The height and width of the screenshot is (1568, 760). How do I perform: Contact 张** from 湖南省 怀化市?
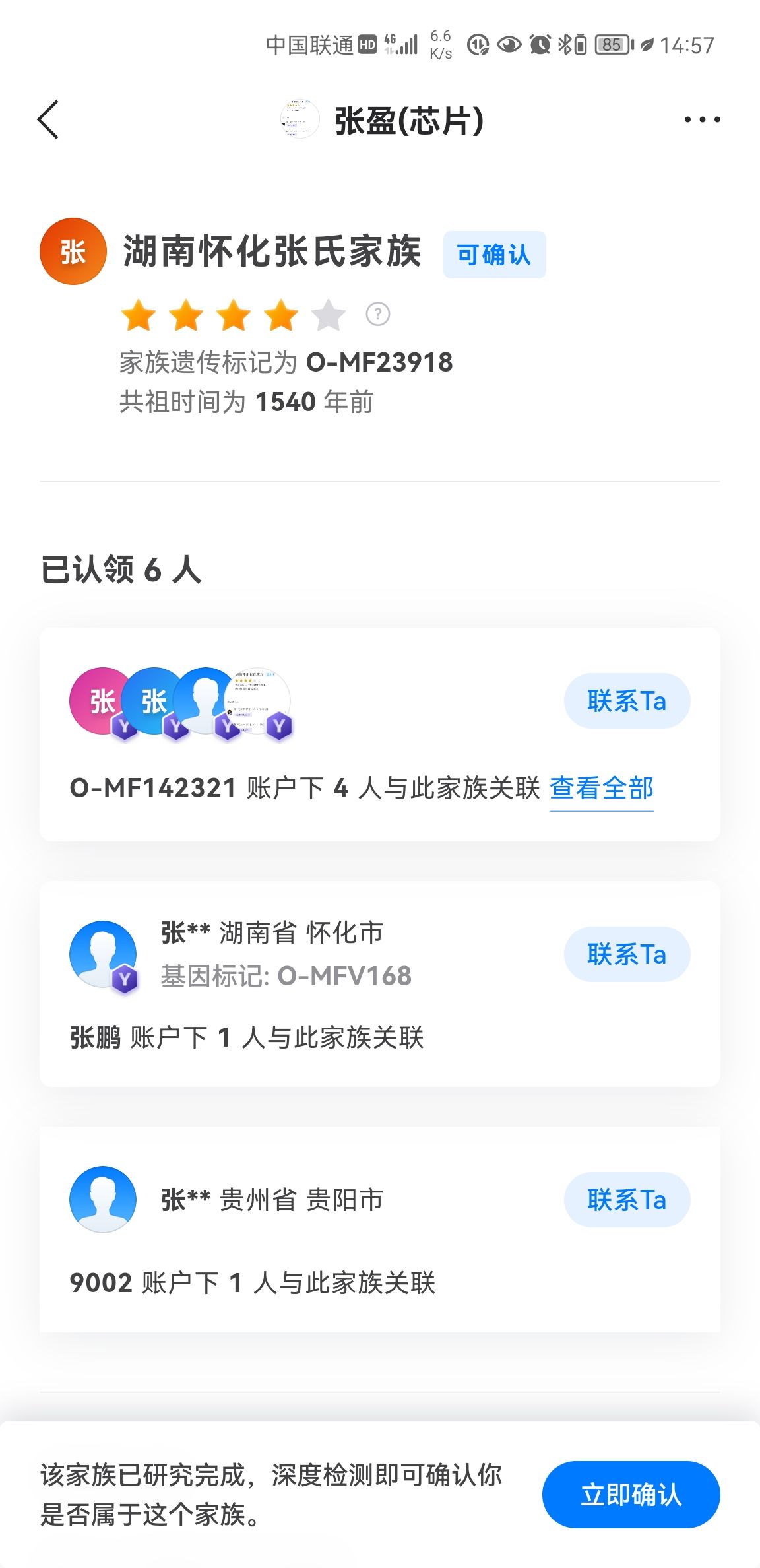coord(627,954)
